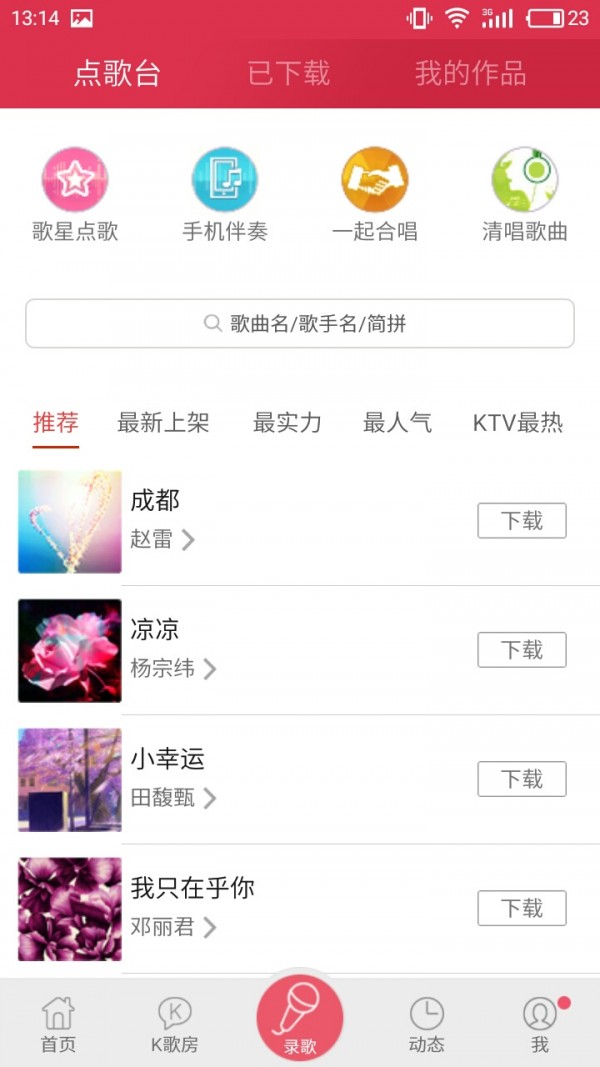
Task: Open 清唱歌曲 shortcut
Action: click(x=525, y=195)
